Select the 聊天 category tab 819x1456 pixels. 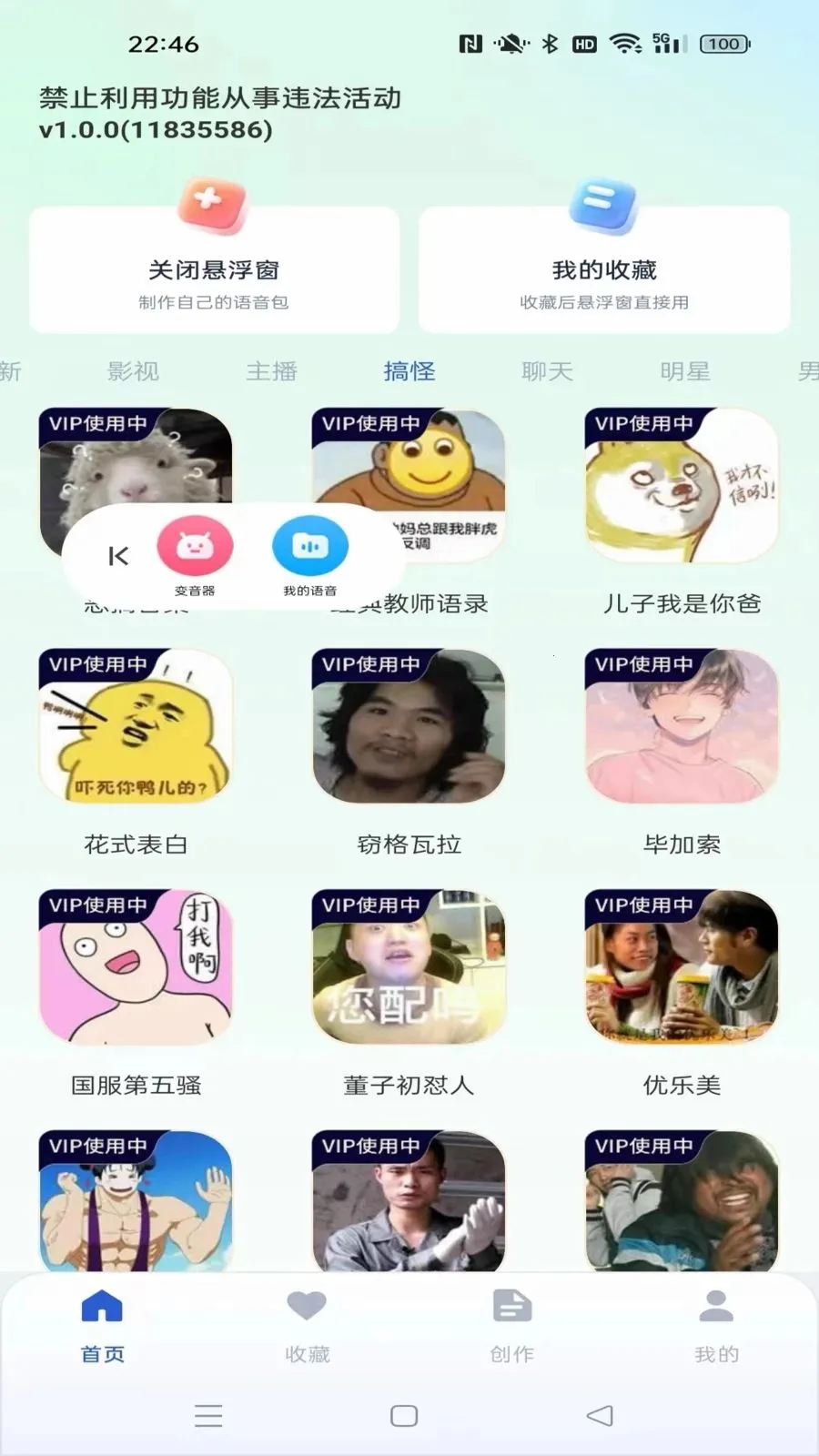(547, 371)
